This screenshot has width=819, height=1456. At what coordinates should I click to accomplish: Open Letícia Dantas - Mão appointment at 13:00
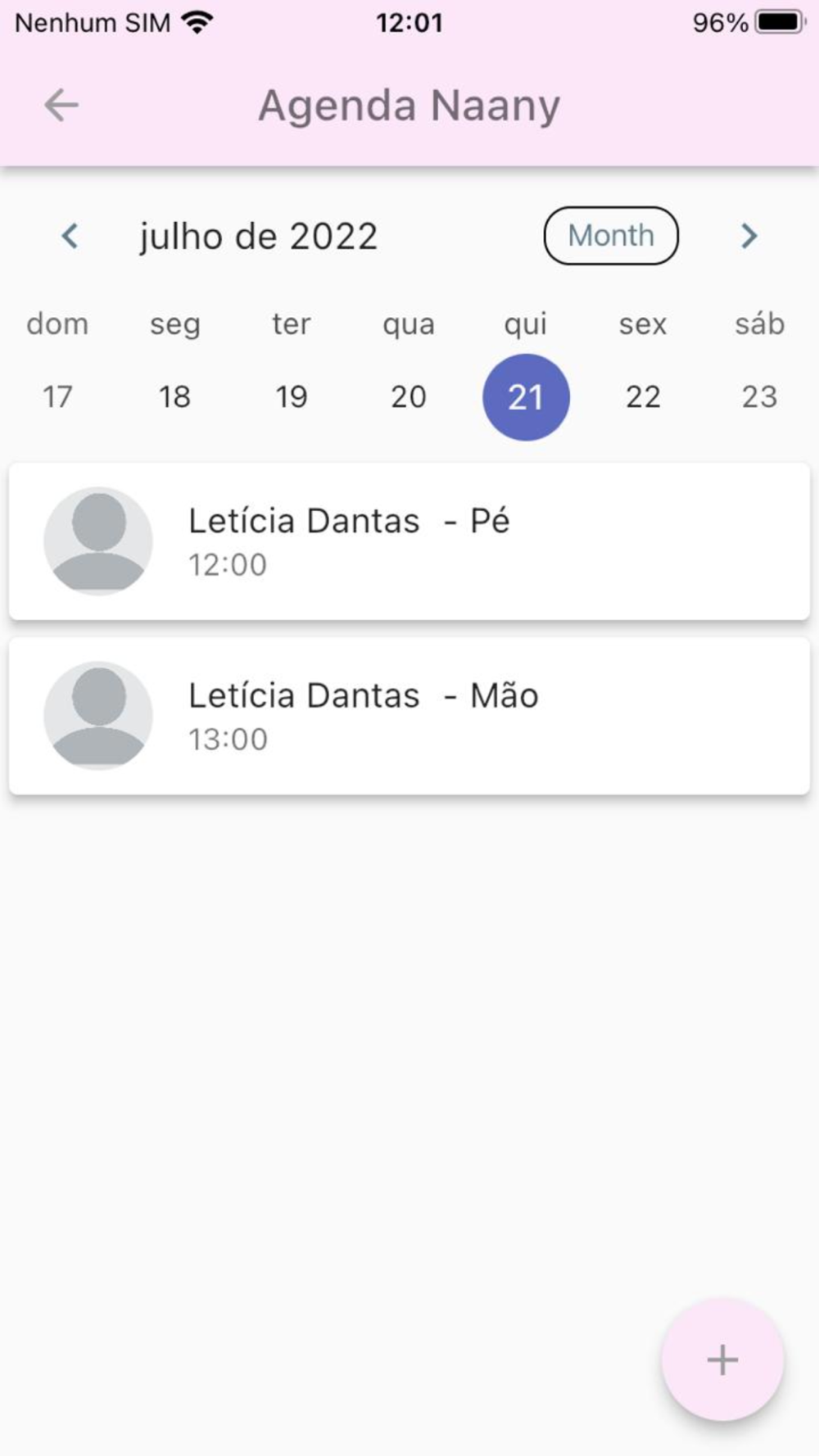tap(409, 716)
